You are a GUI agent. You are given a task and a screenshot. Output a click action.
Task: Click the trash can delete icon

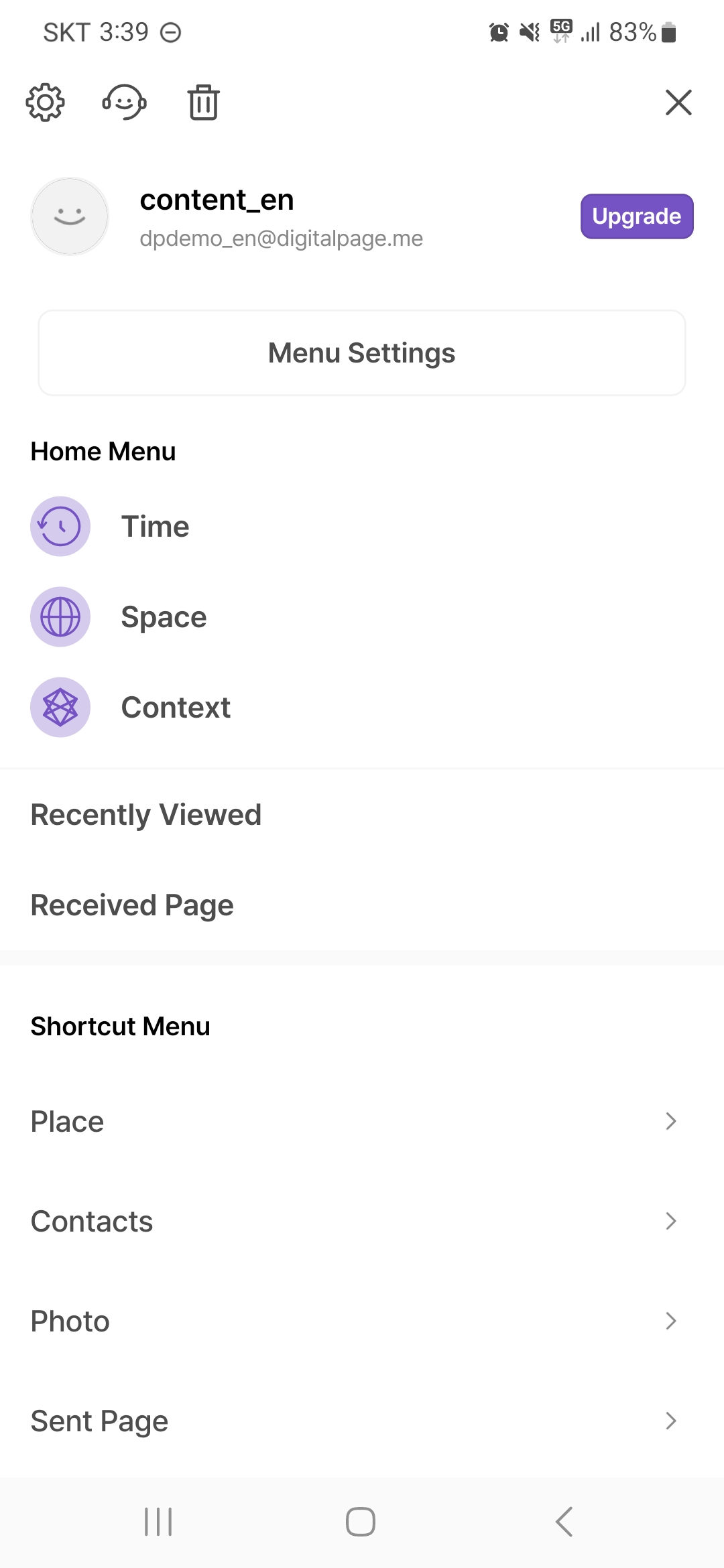point(203,102)
